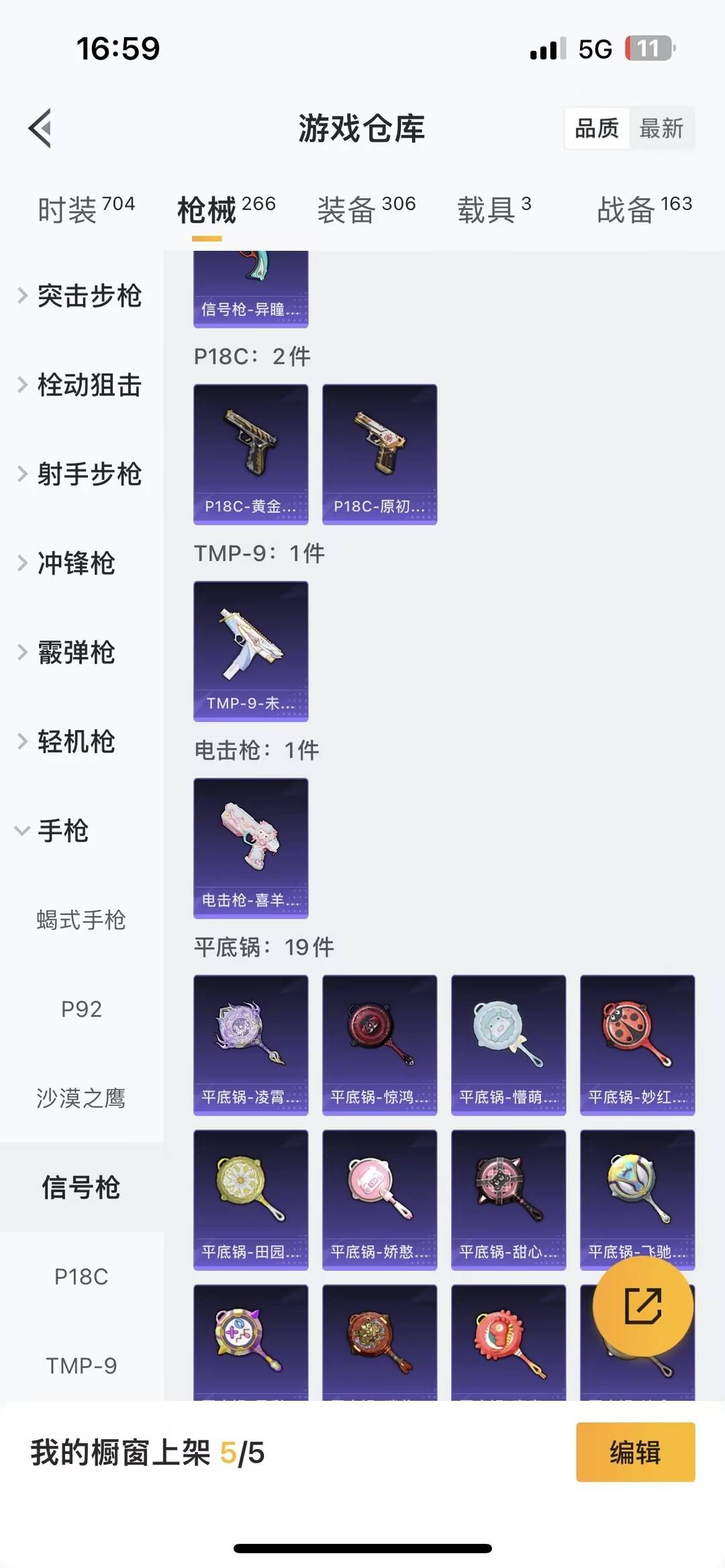Tap the 编辑 button
This screenshot has width=725, height=1568.
click(635, 1452)
